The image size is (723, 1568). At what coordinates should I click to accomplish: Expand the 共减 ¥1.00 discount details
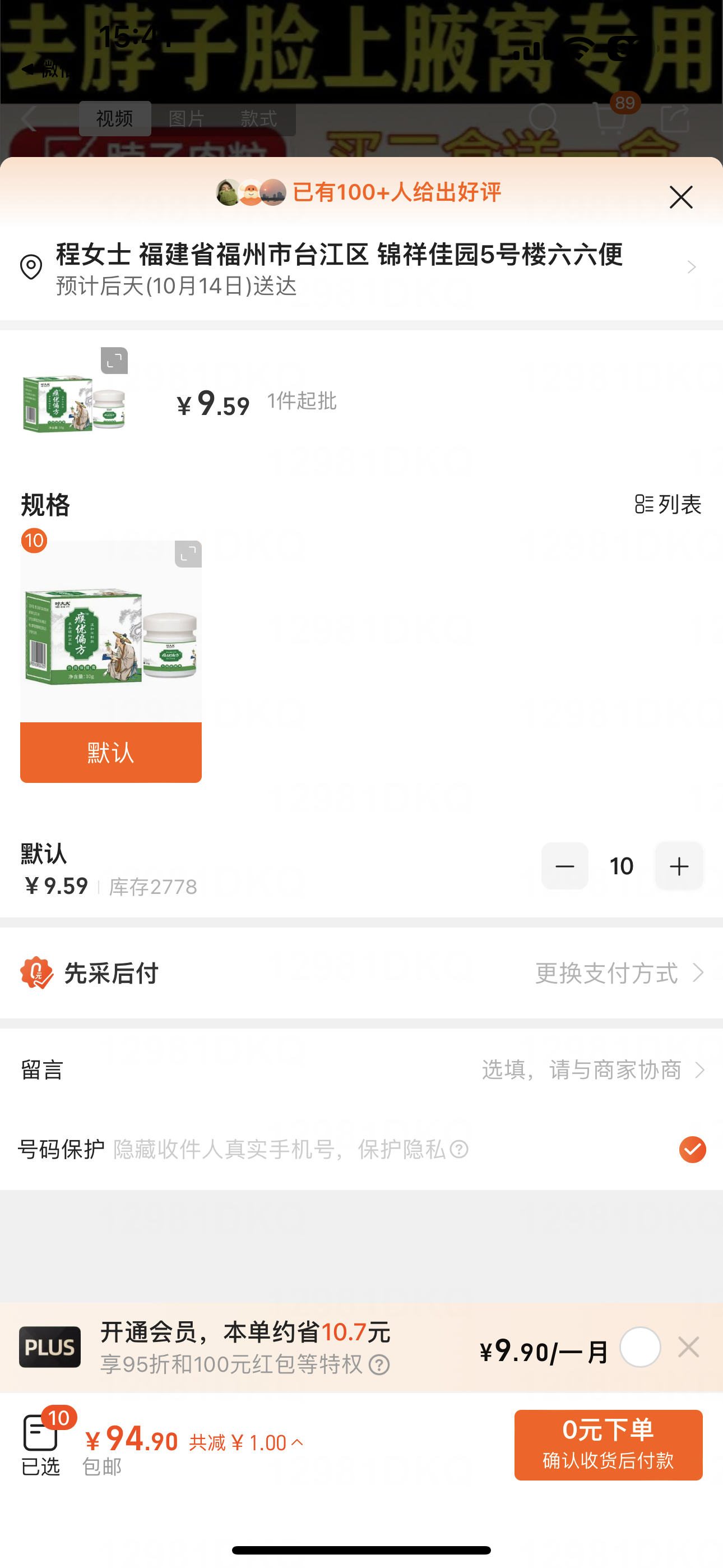tap(247, 1442)
